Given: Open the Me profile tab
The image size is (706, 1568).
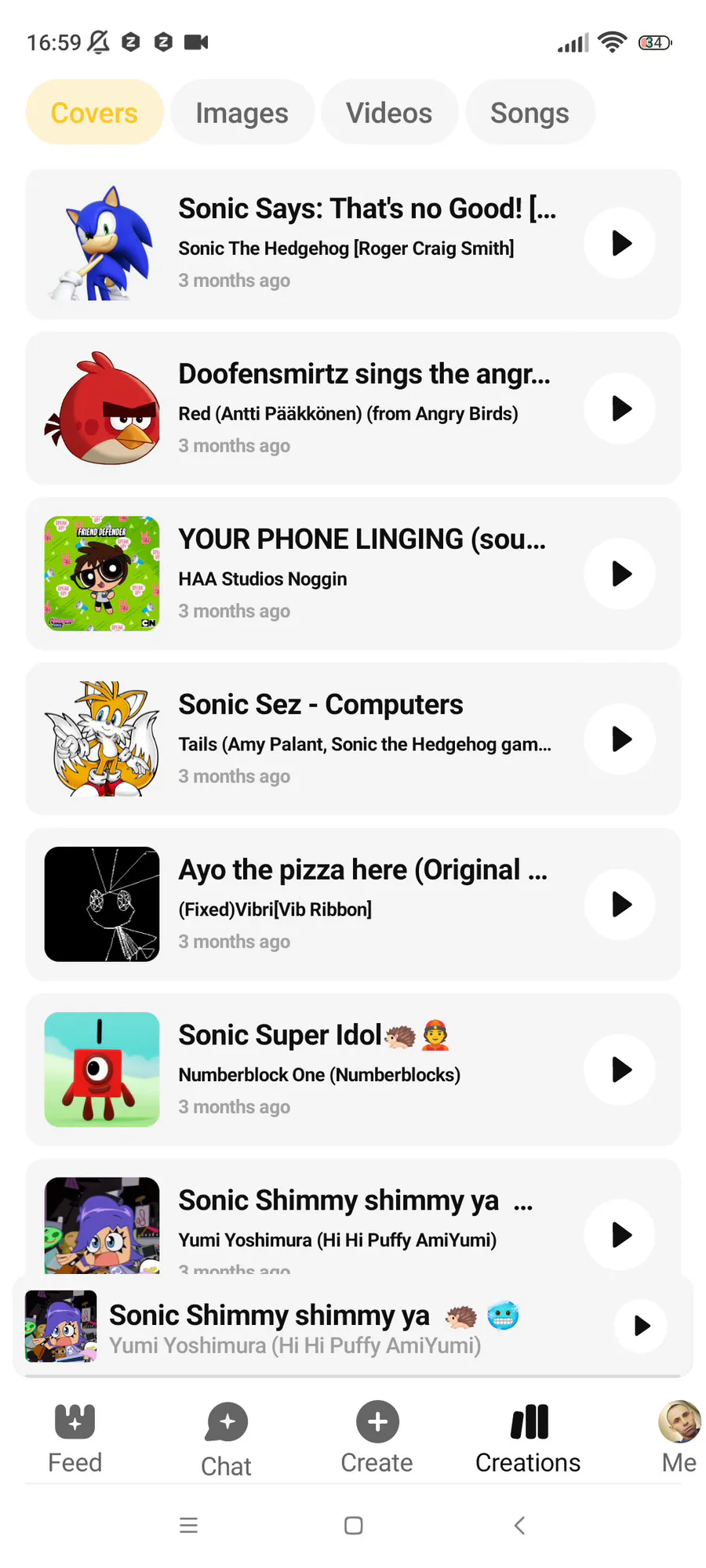Looking at the screenshot, I should coord(679,1439).
